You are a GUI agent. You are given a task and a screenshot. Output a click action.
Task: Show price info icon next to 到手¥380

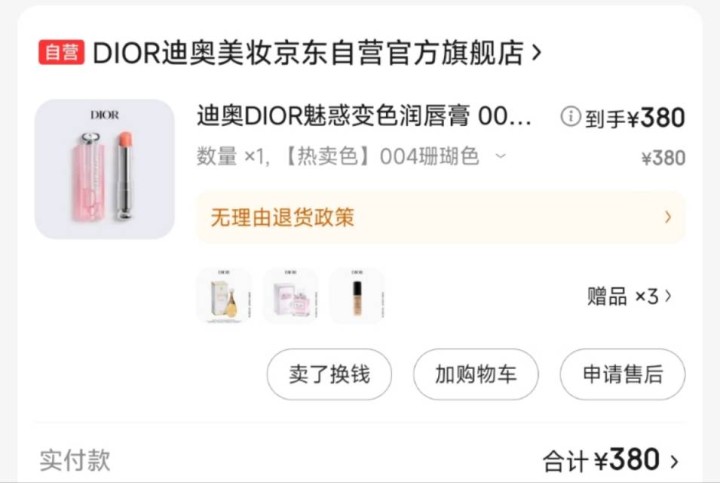click(x=570, y=117)
